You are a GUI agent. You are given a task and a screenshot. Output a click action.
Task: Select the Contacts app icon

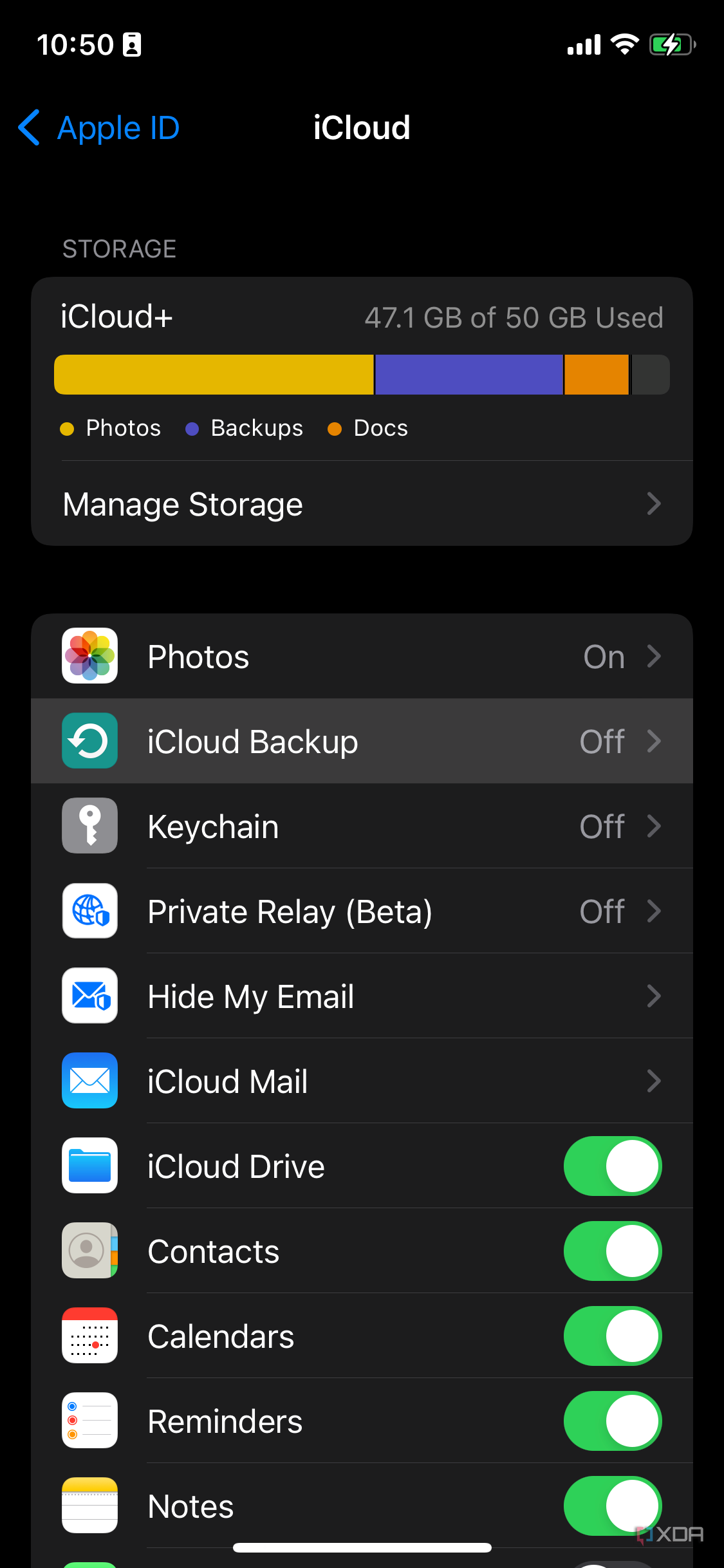[x=89, y=1251]
